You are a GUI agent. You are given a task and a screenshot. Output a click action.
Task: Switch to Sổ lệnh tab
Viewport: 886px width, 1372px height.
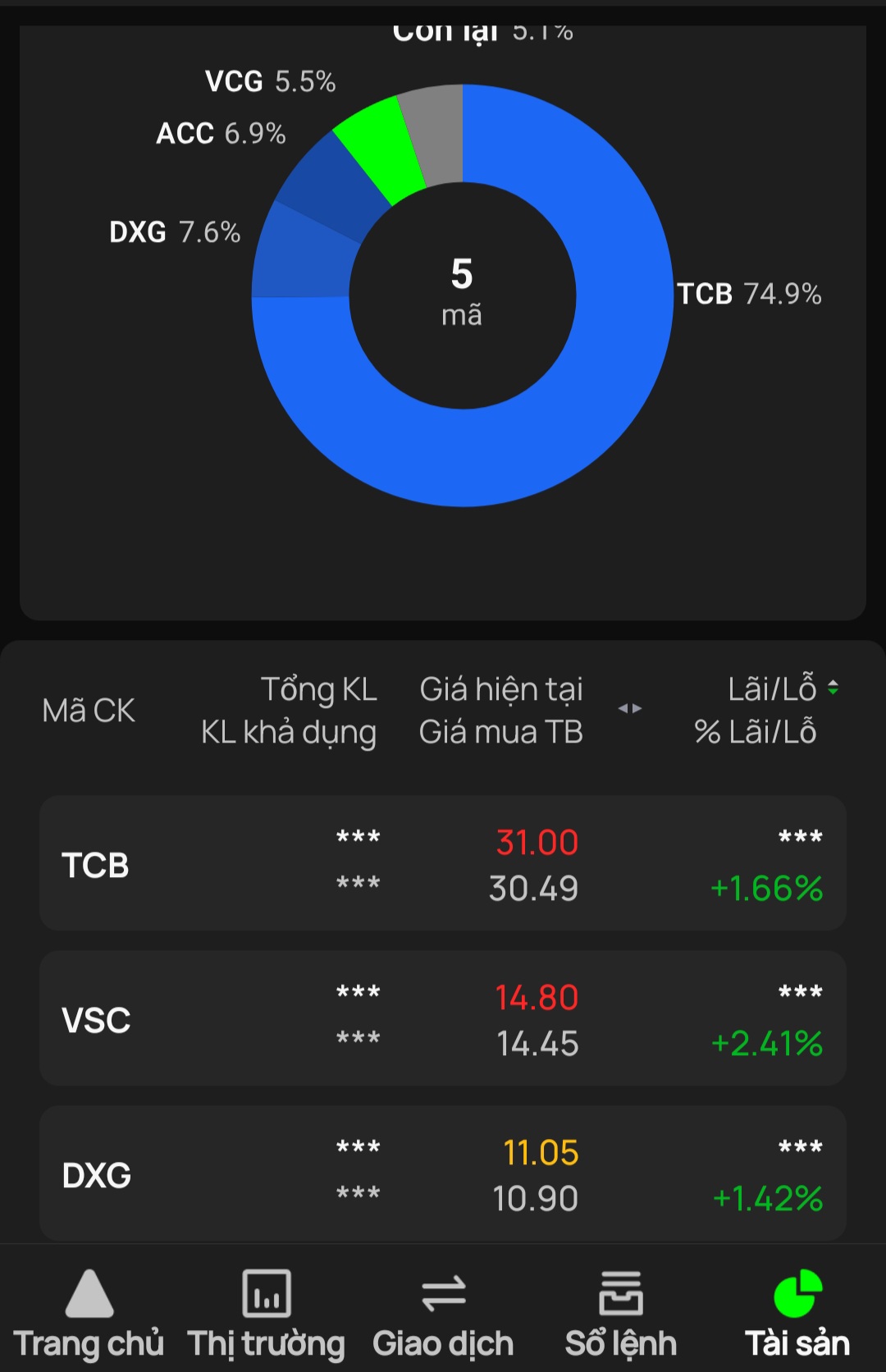click(620, 1315)
